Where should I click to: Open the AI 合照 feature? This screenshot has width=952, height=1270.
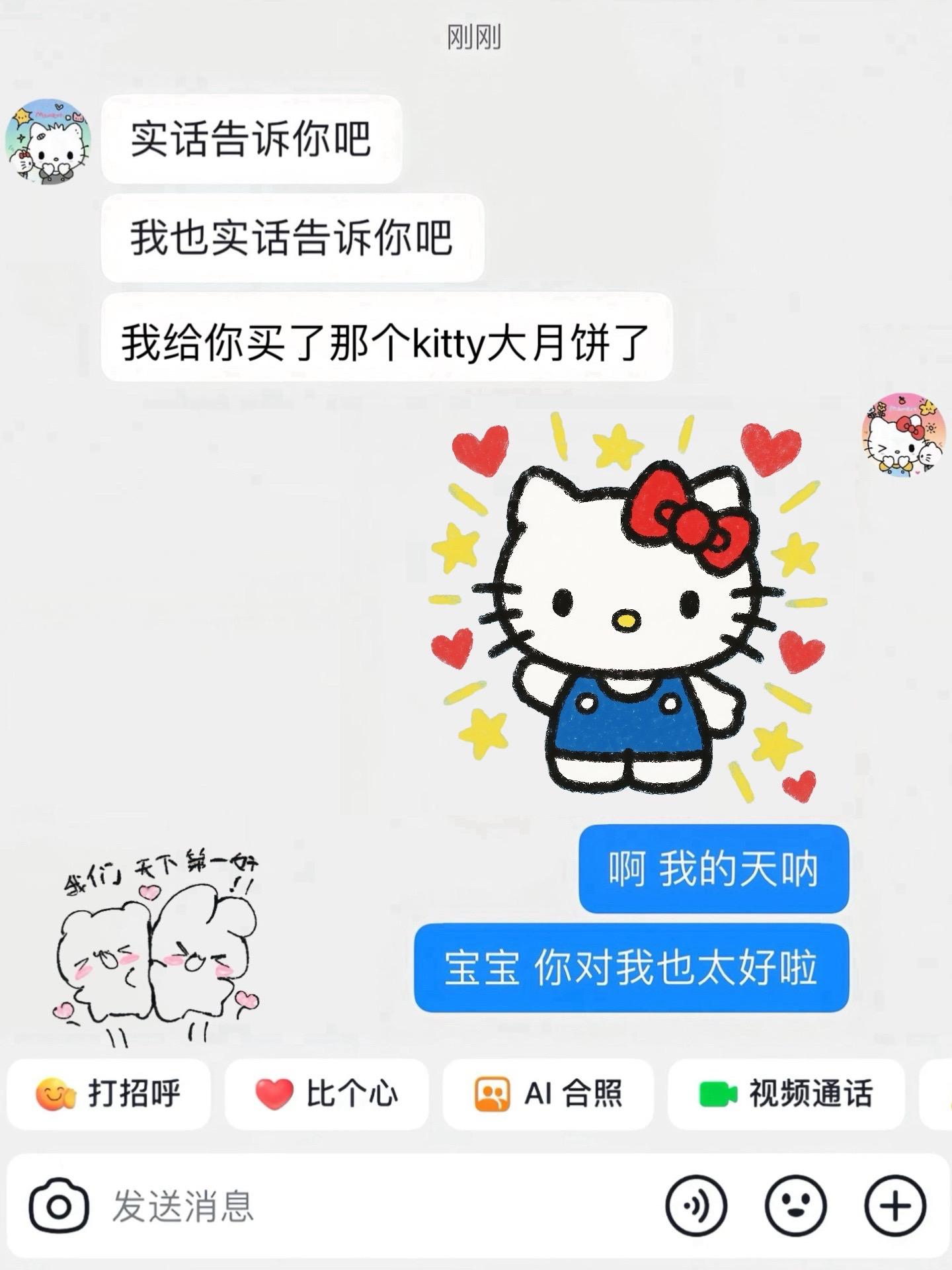[548, 1093]
